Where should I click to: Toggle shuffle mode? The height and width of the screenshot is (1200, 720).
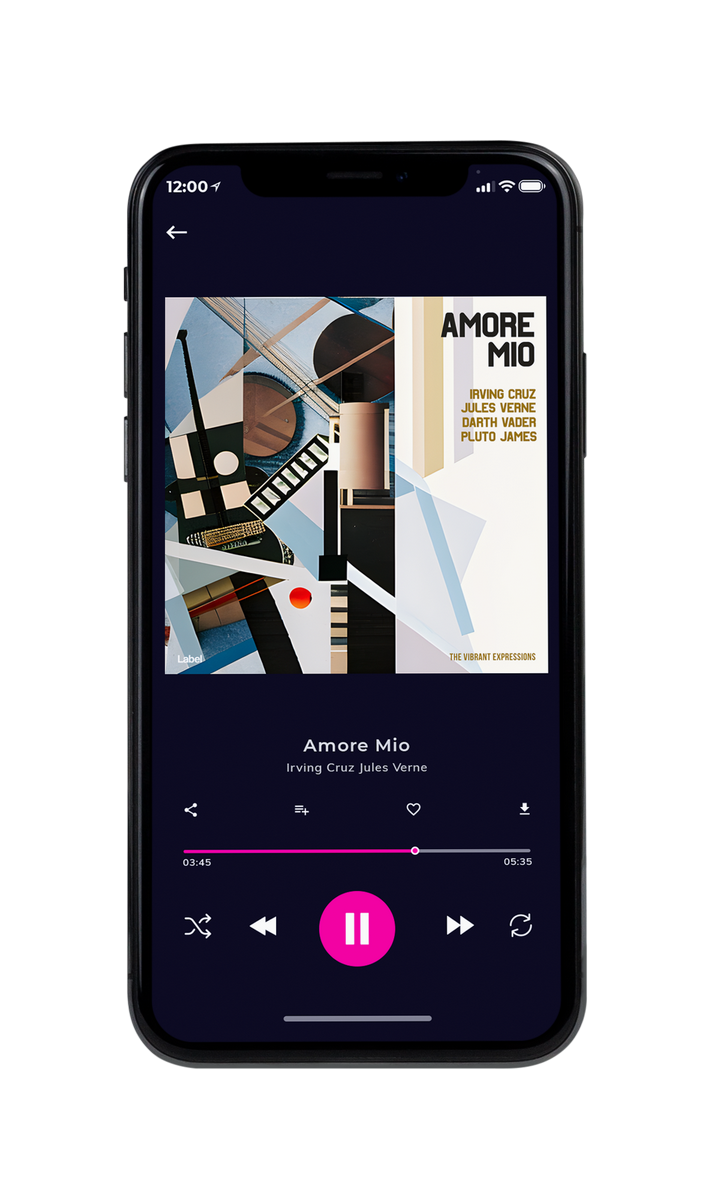pyautogui.click(x=198, y=926)
